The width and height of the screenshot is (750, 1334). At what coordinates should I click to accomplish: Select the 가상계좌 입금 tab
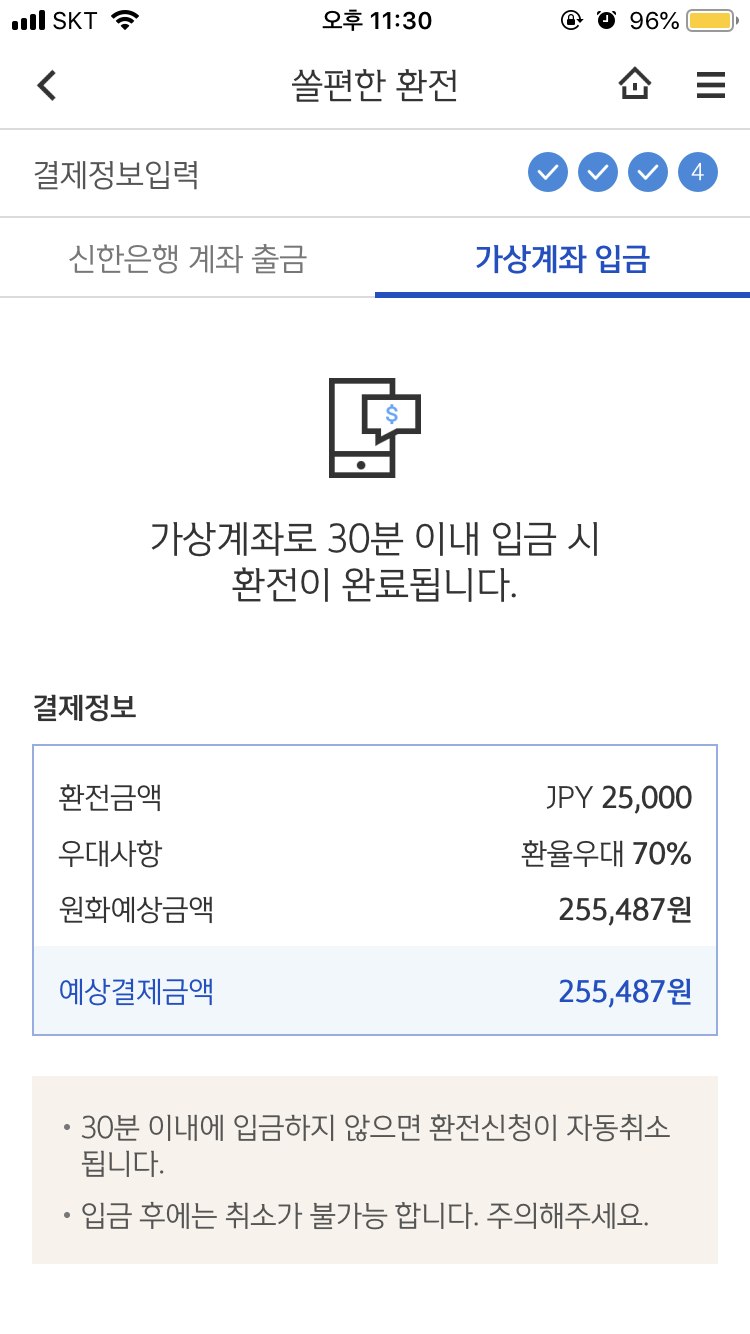click(x=562, y=259)
